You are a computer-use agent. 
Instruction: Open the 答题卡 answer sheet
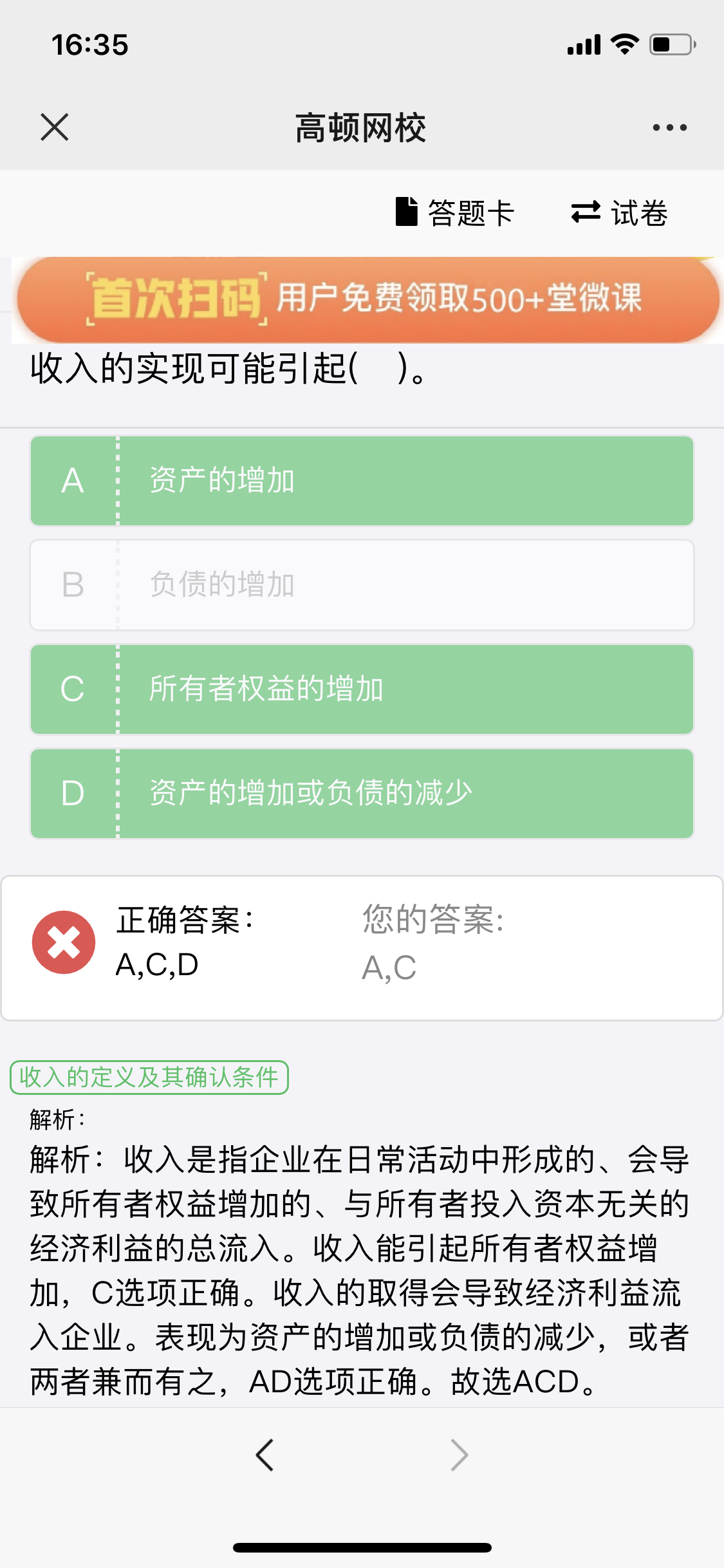click(454, 212)
